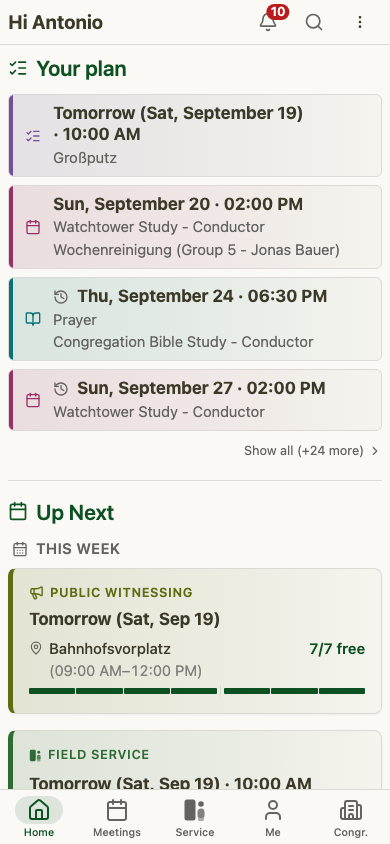Open the Public Witnessing Bahnhofsvorplatz card
The width and height of the screenshot is (390, 844).
click(x=195, y=641)
